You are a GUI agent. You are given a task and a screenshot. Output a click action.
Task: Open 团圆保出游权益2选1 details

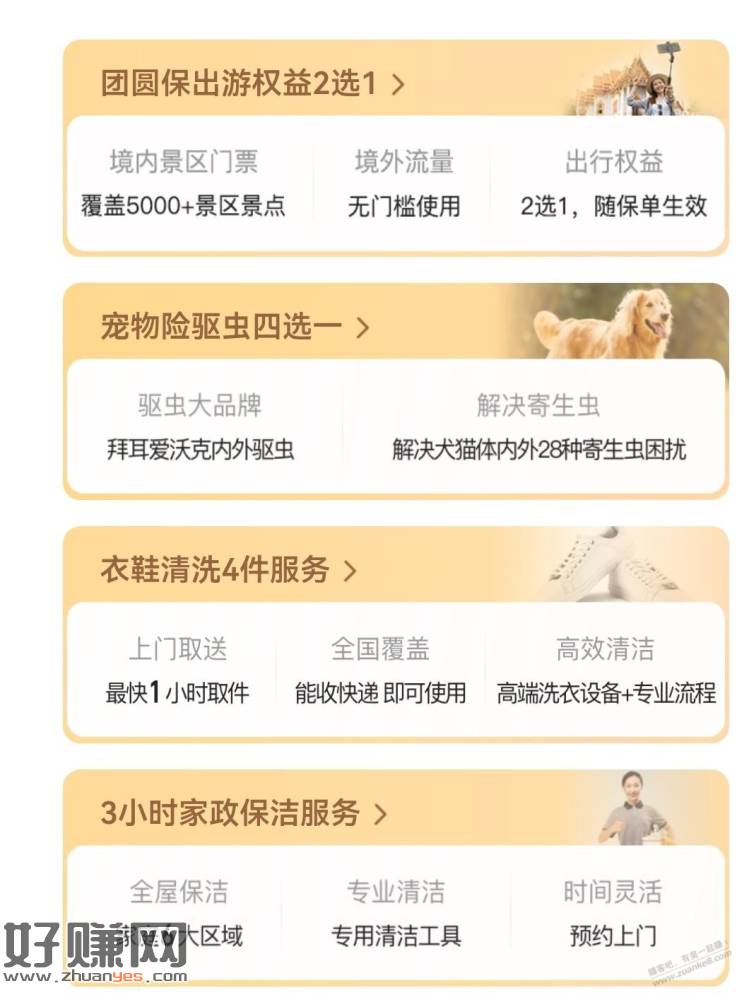(252, 84)
